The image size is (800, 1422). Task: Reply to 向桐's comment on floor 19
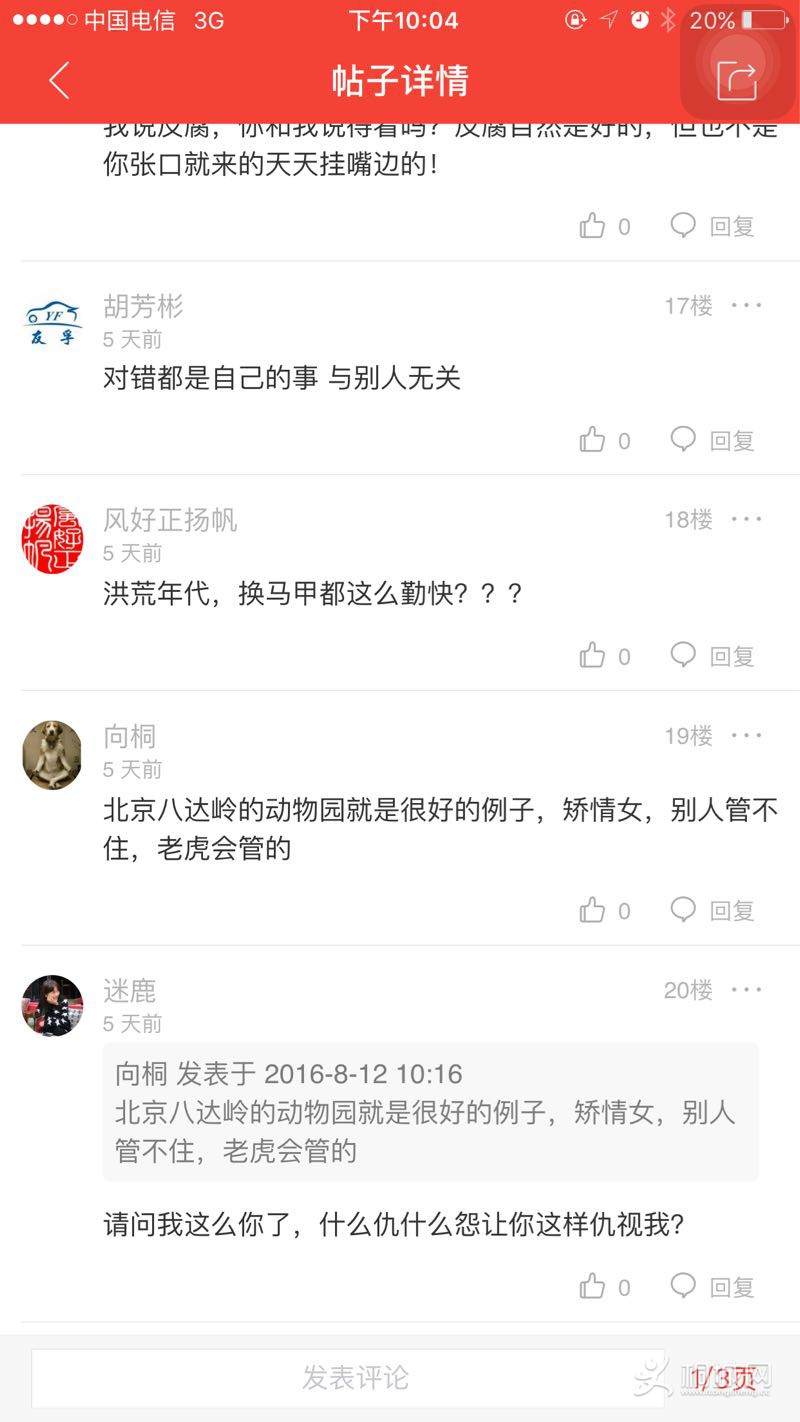click(x=713, y=910)
